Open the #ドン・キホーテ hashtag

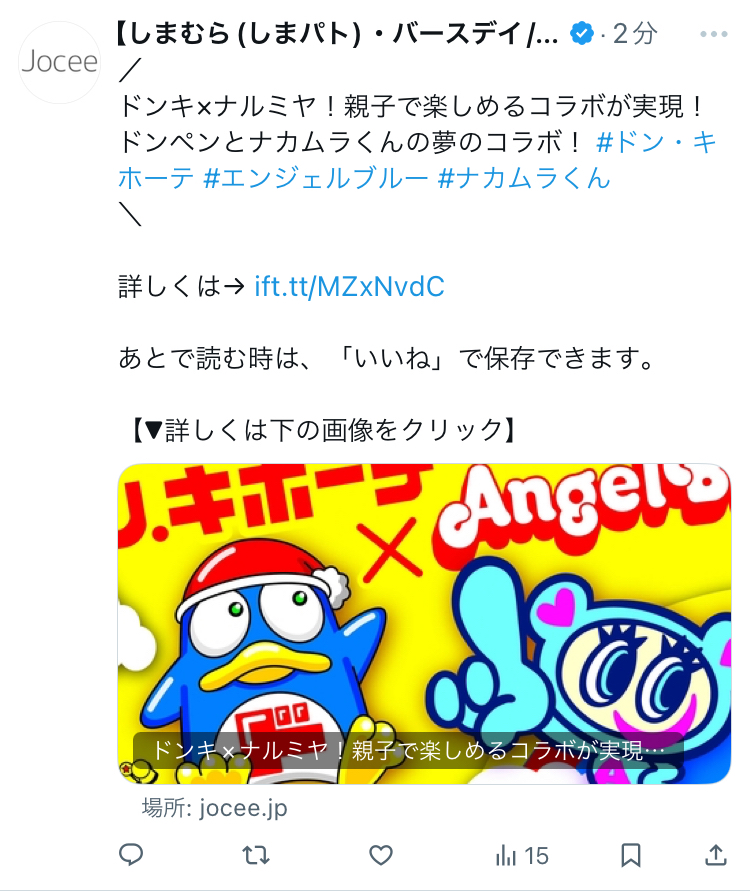(656, 143)
